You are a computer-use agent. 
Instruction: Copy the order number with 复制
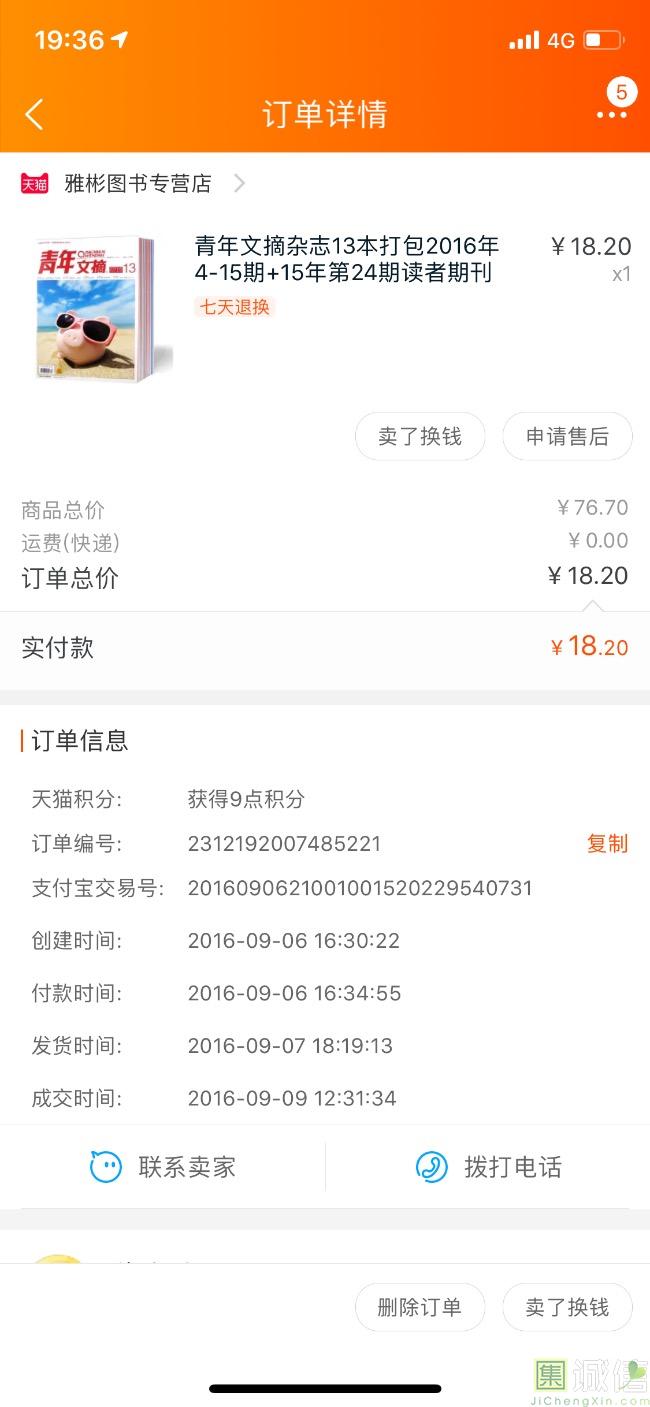tap(607, 844)
